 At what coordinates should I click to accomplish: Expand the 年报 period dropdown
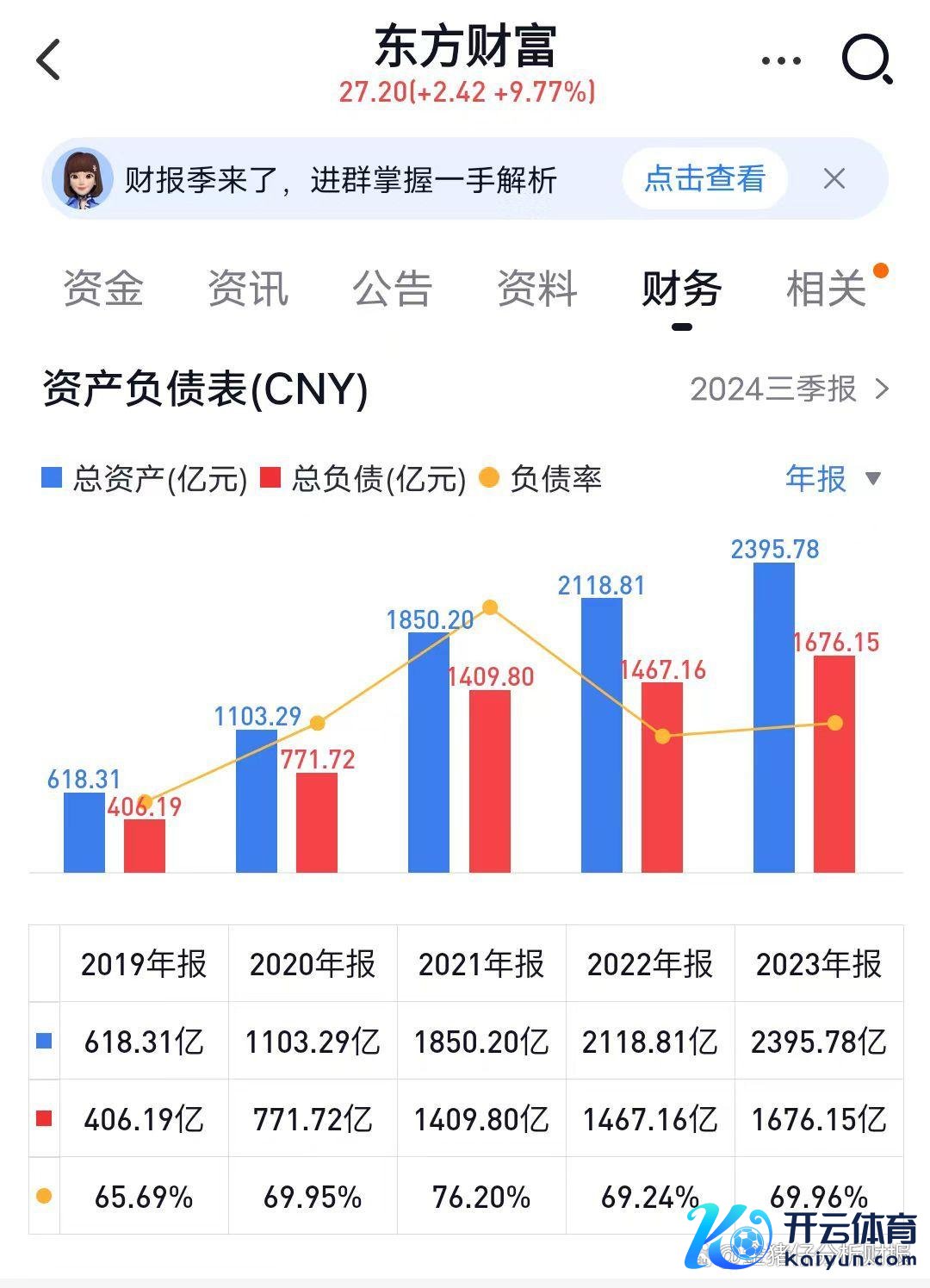pos(833,478)
